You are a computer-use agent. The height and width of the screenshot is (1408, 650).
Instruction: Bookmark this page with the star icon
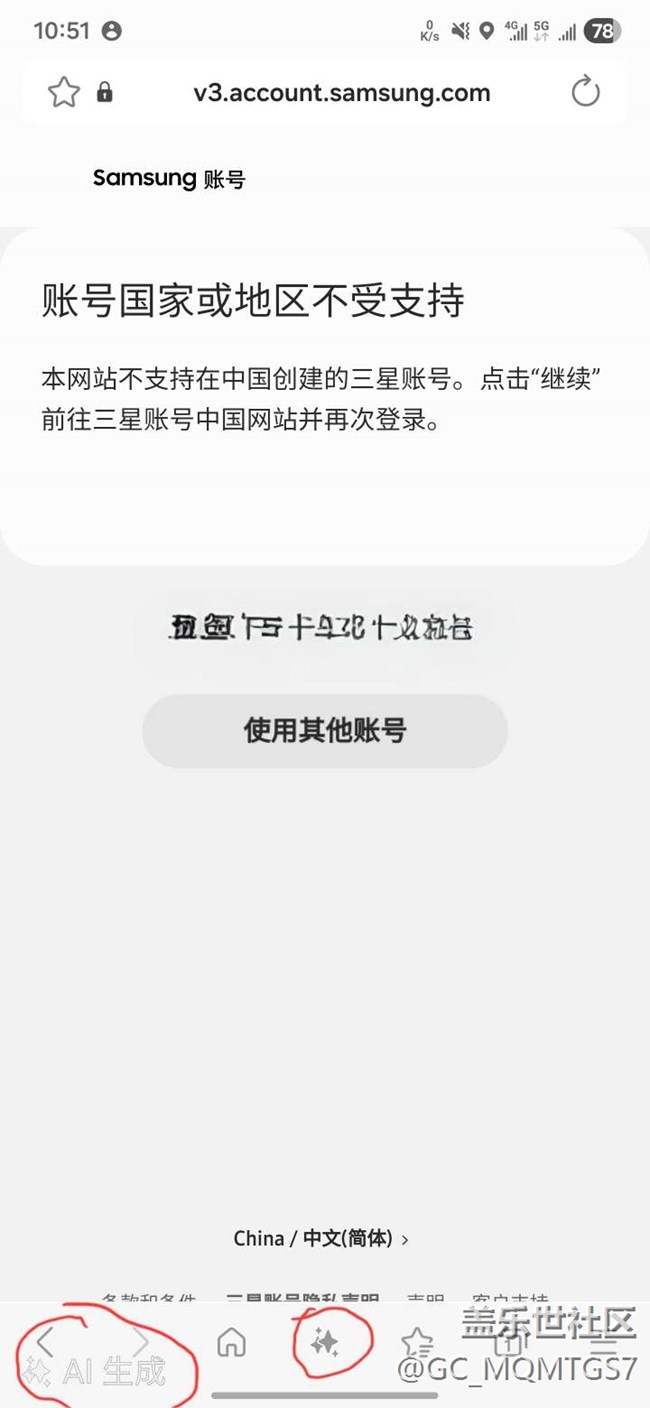64,93
